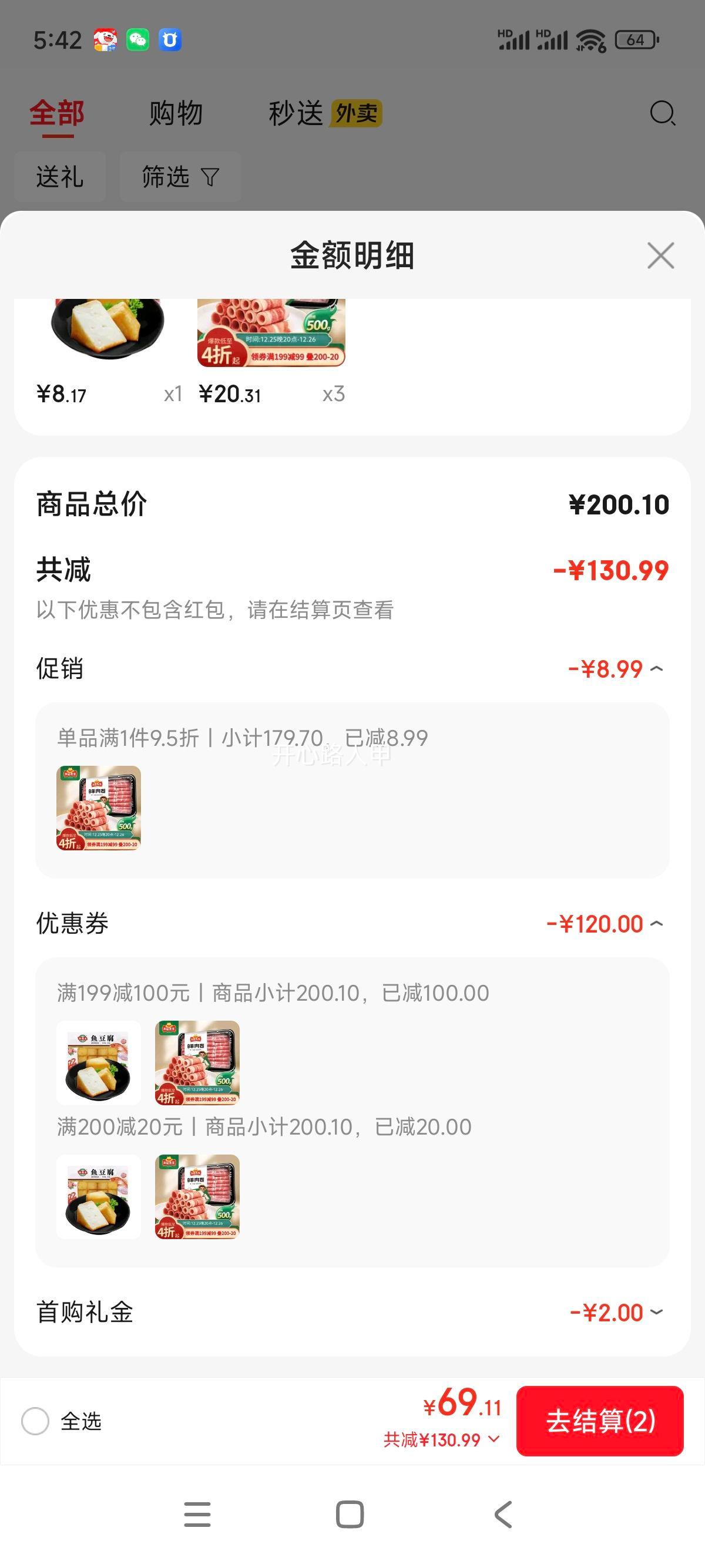Open WeChat from the status bar icon
705x1568 pixels.
pos(139,39)
